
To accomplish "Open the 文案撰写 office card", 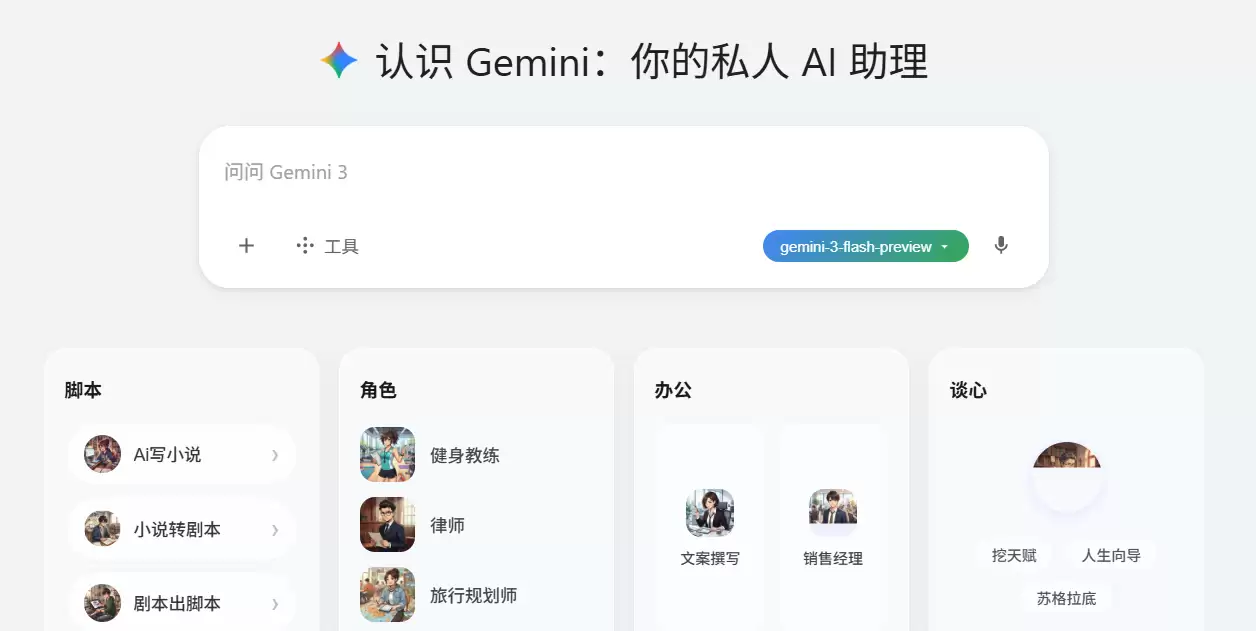I will 710,528.
